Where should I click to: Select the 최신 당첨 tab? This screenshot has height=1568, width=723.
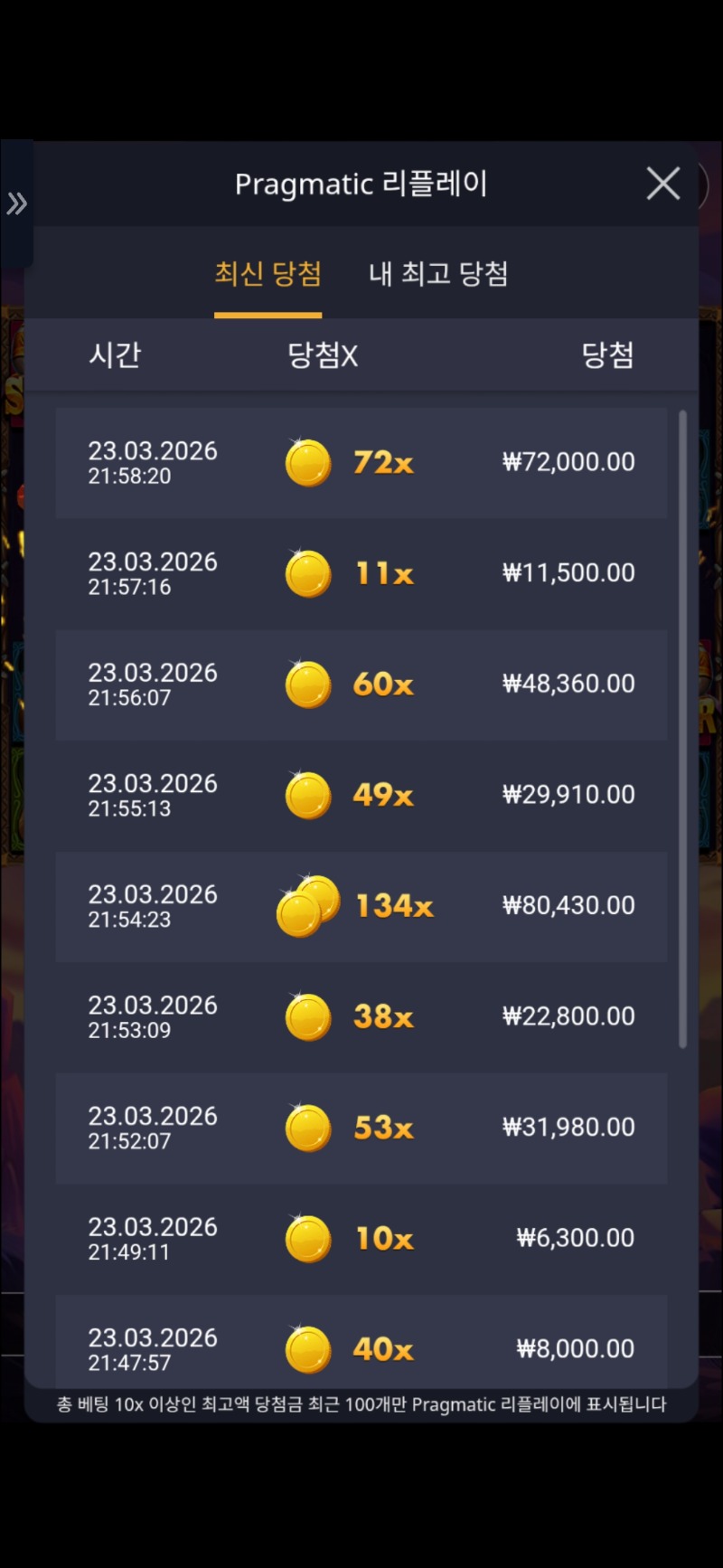pyautogui.click(x=268, y=273)
